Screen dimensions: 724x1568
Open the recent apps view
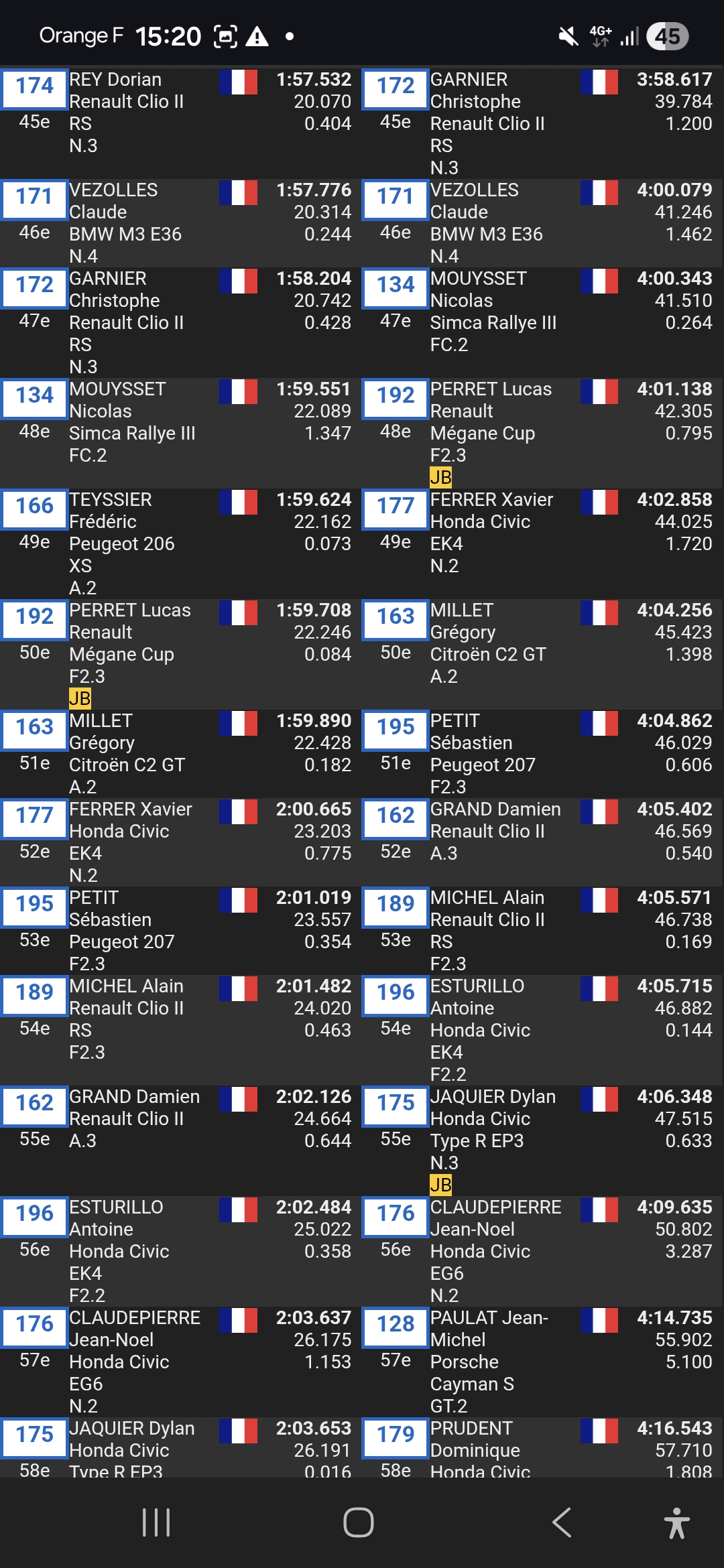[156, 1522]
